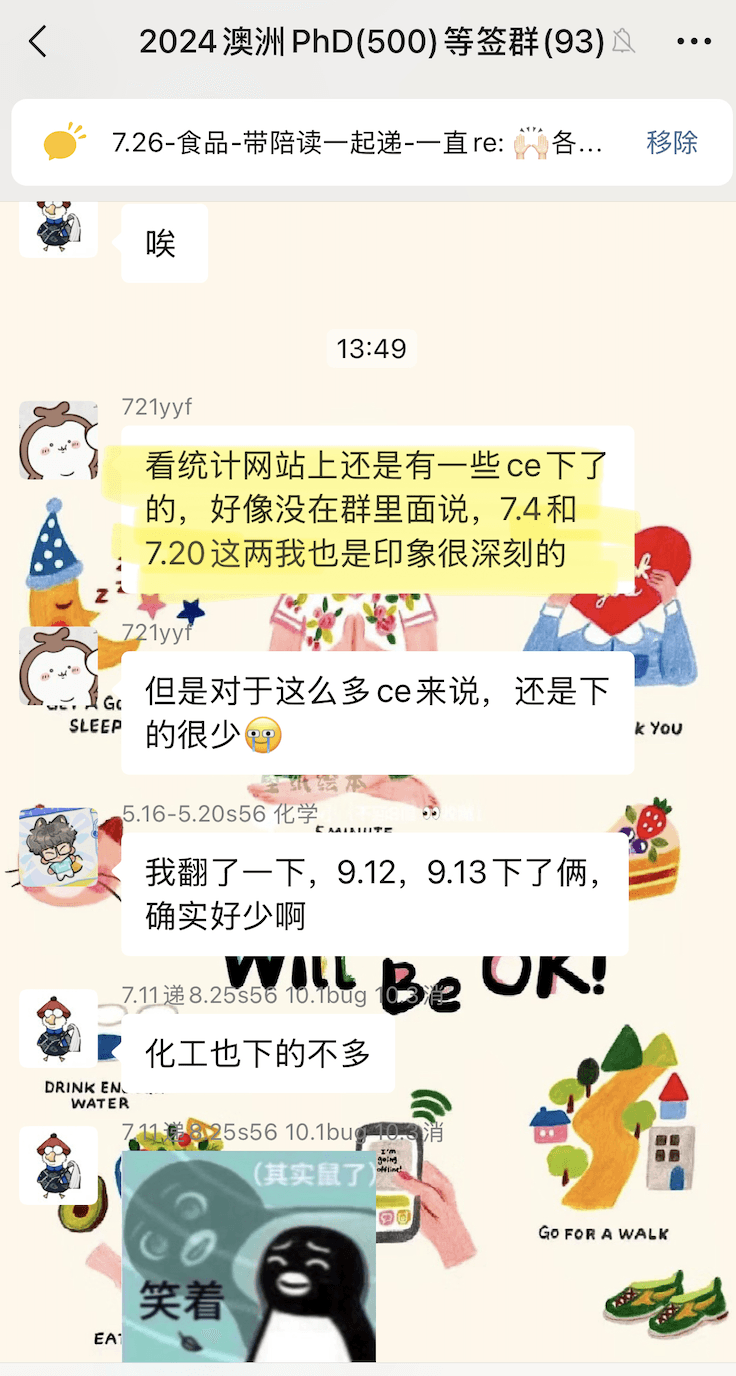Open the avatar beside the 我翻了一下 message
736x1376 pixels.
(59, 847)
